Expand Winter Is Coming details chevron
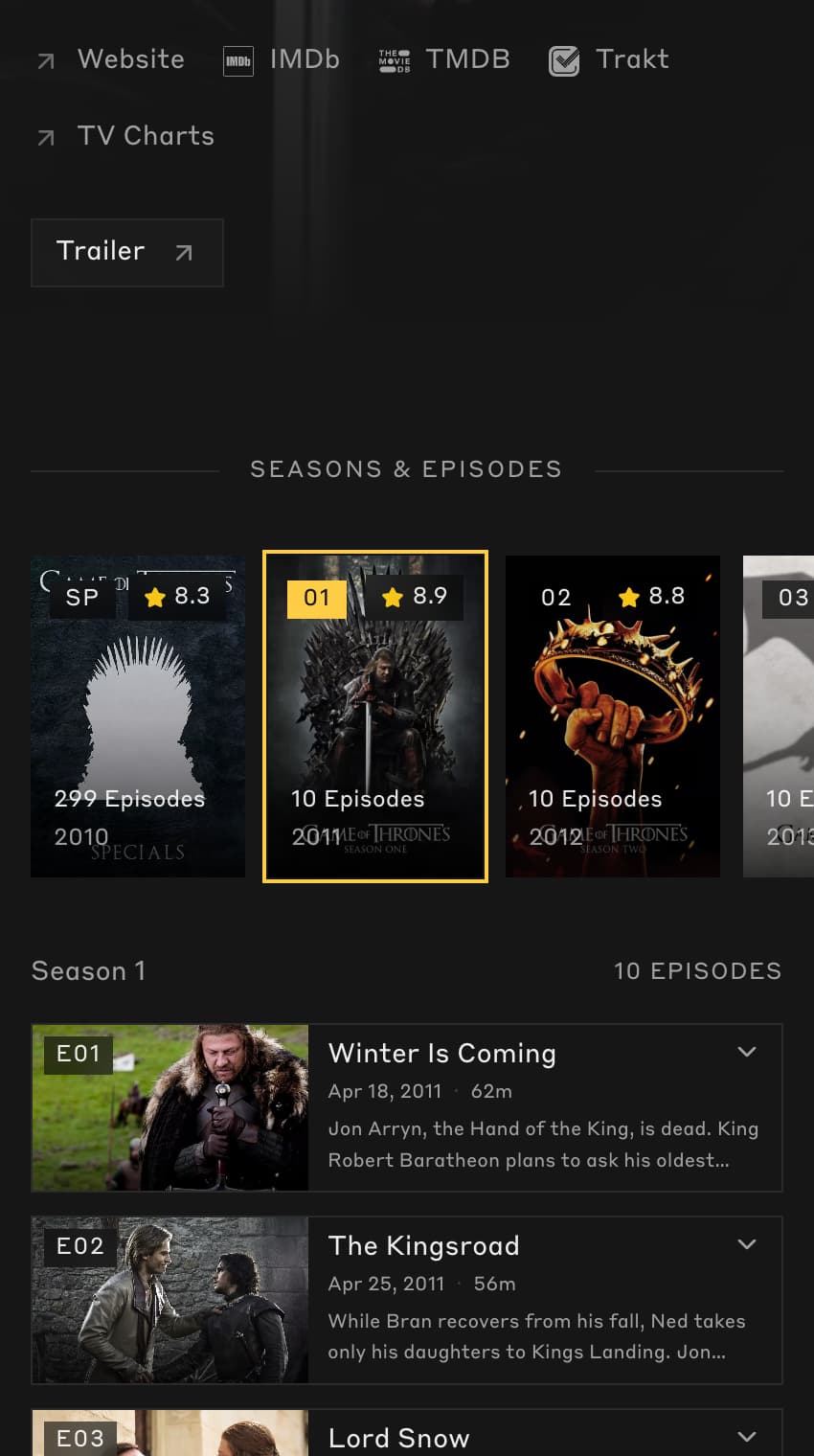Viewport: 814px width, 1456px height. [747, 1052]
